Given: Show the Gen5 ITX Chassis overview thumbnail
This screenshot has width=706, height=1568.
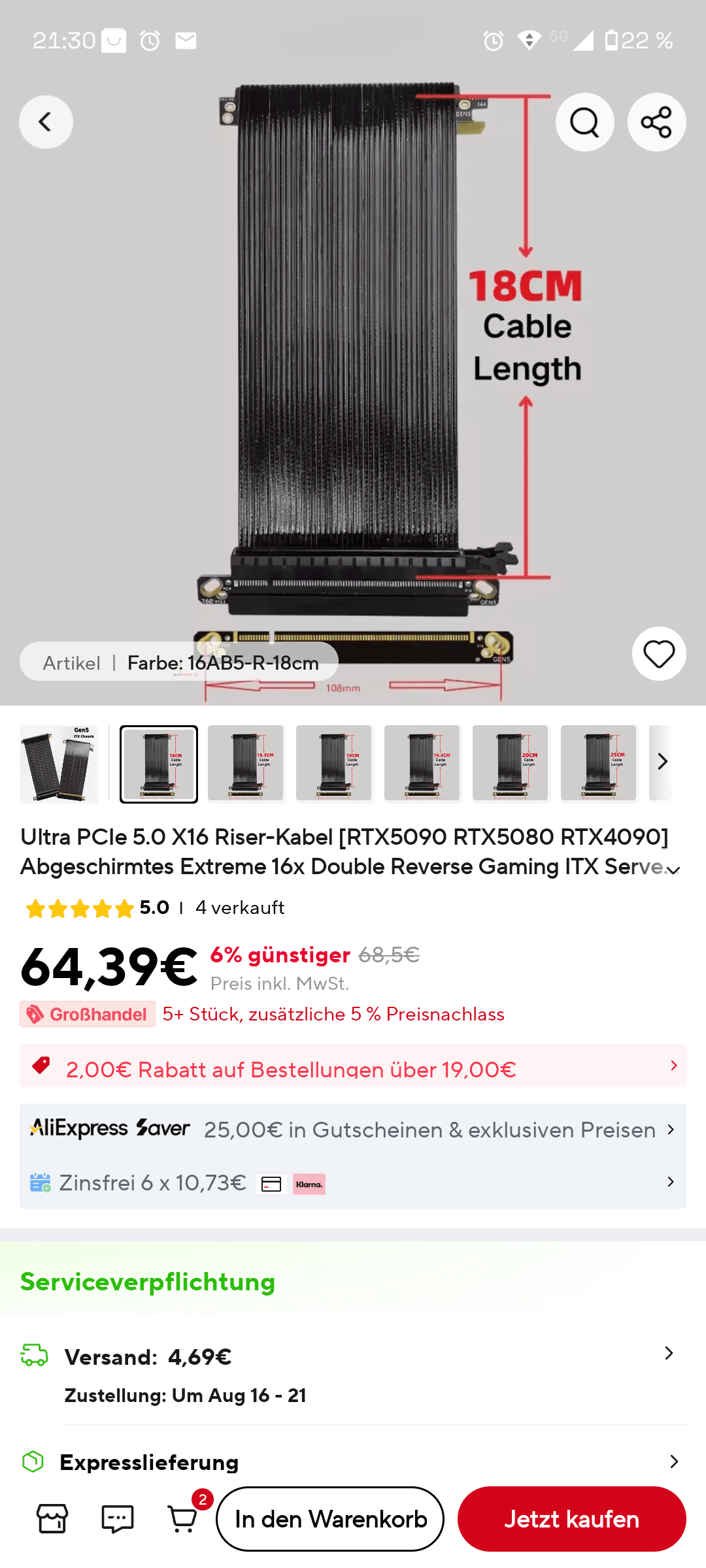Looking at the screenshot, I should (x=59, y=763).
